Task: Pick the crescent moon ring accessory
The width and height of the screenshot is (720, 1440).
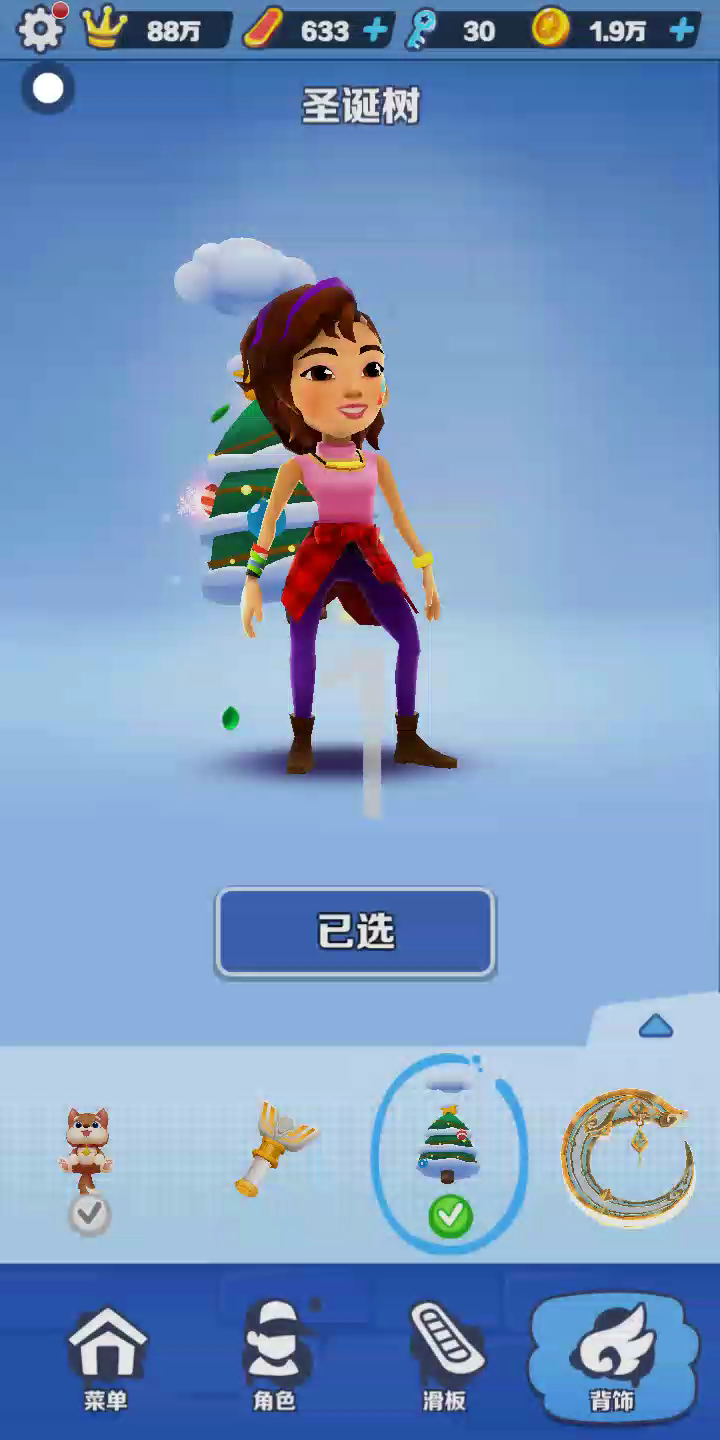Action: click(x=627, y=1158)
